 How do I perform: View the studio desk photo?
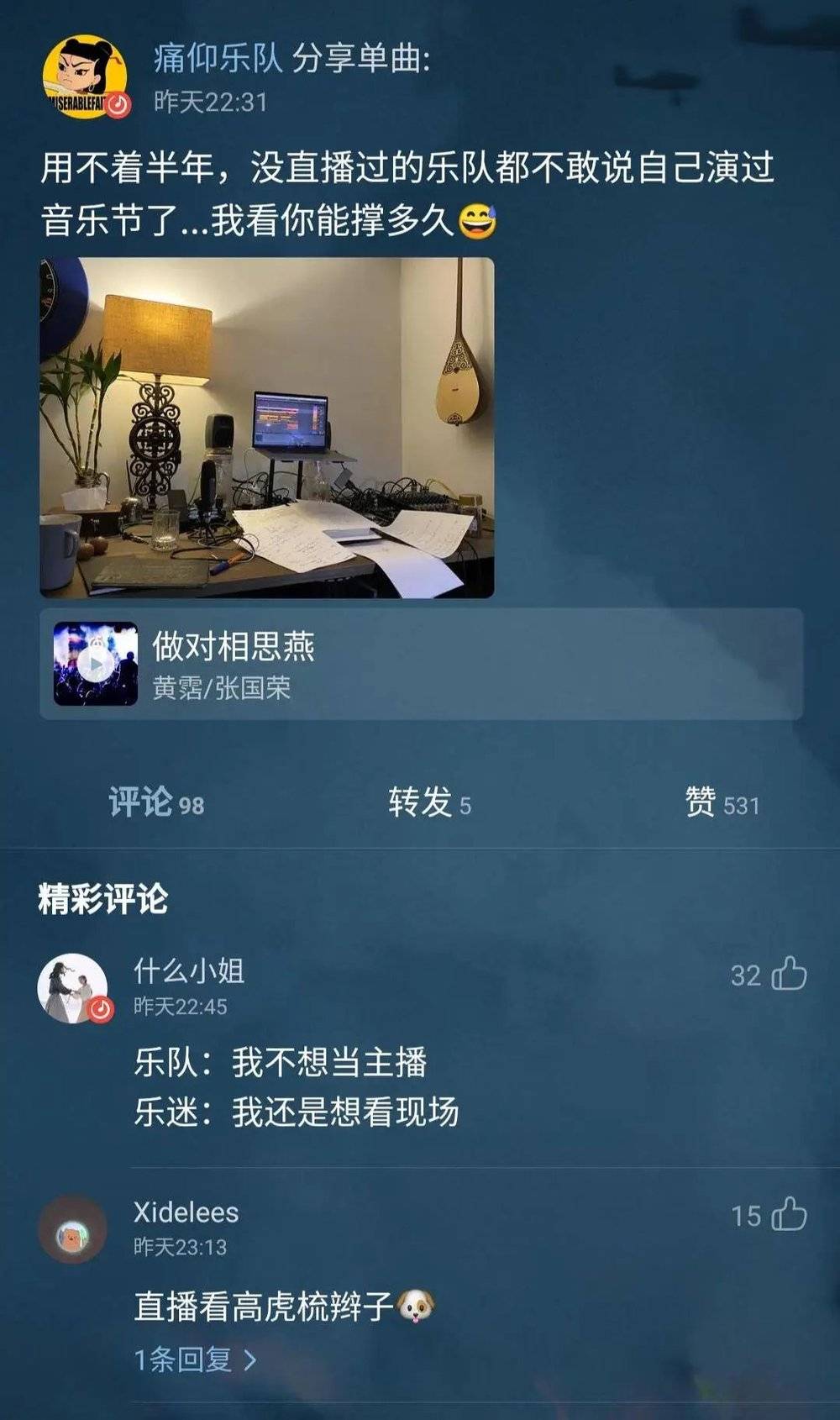click(267, 428)
